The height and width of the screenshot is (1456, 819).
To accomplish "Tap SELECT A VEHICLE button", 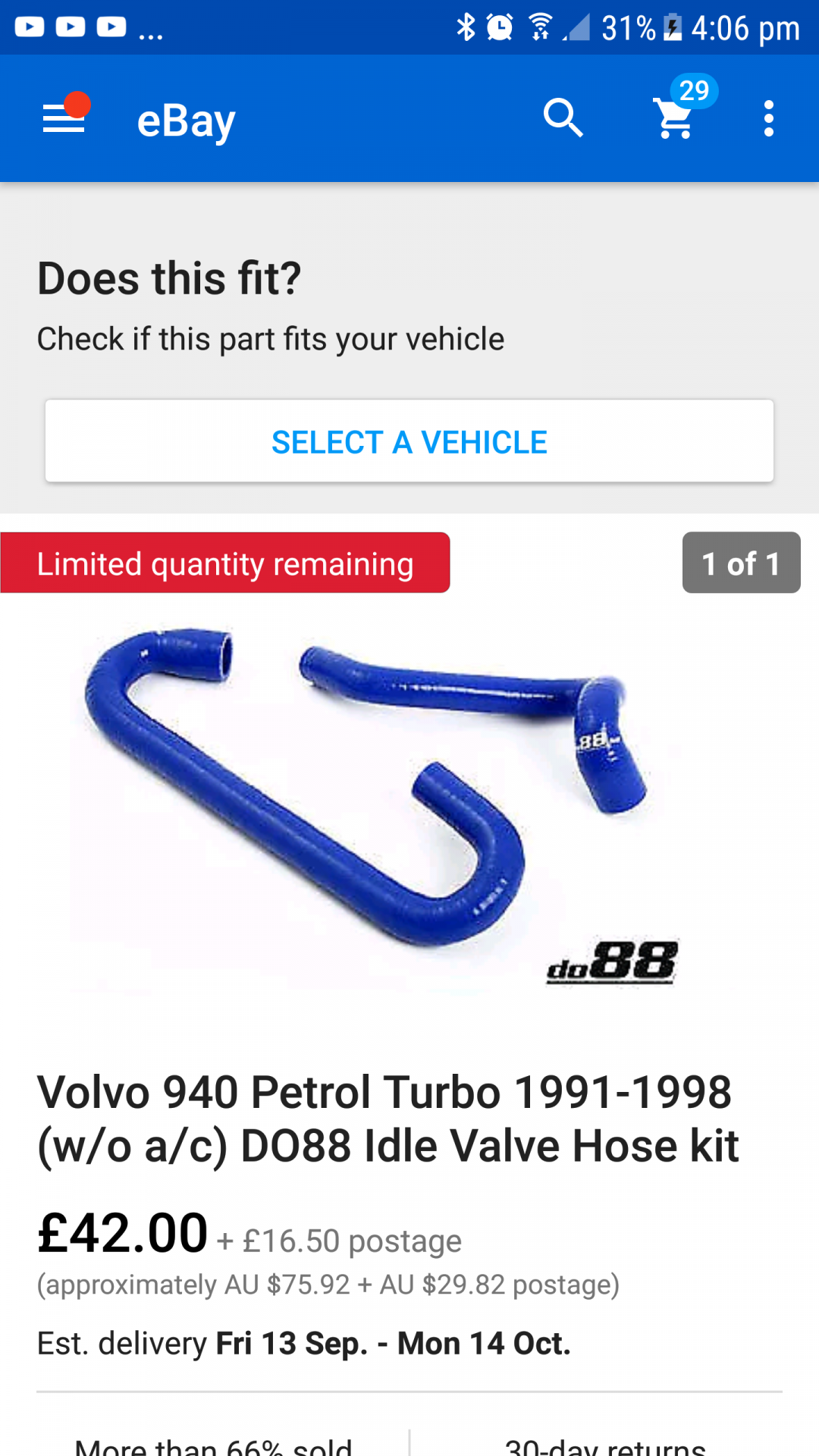I will pyautogui.click(x=409, y=441).
